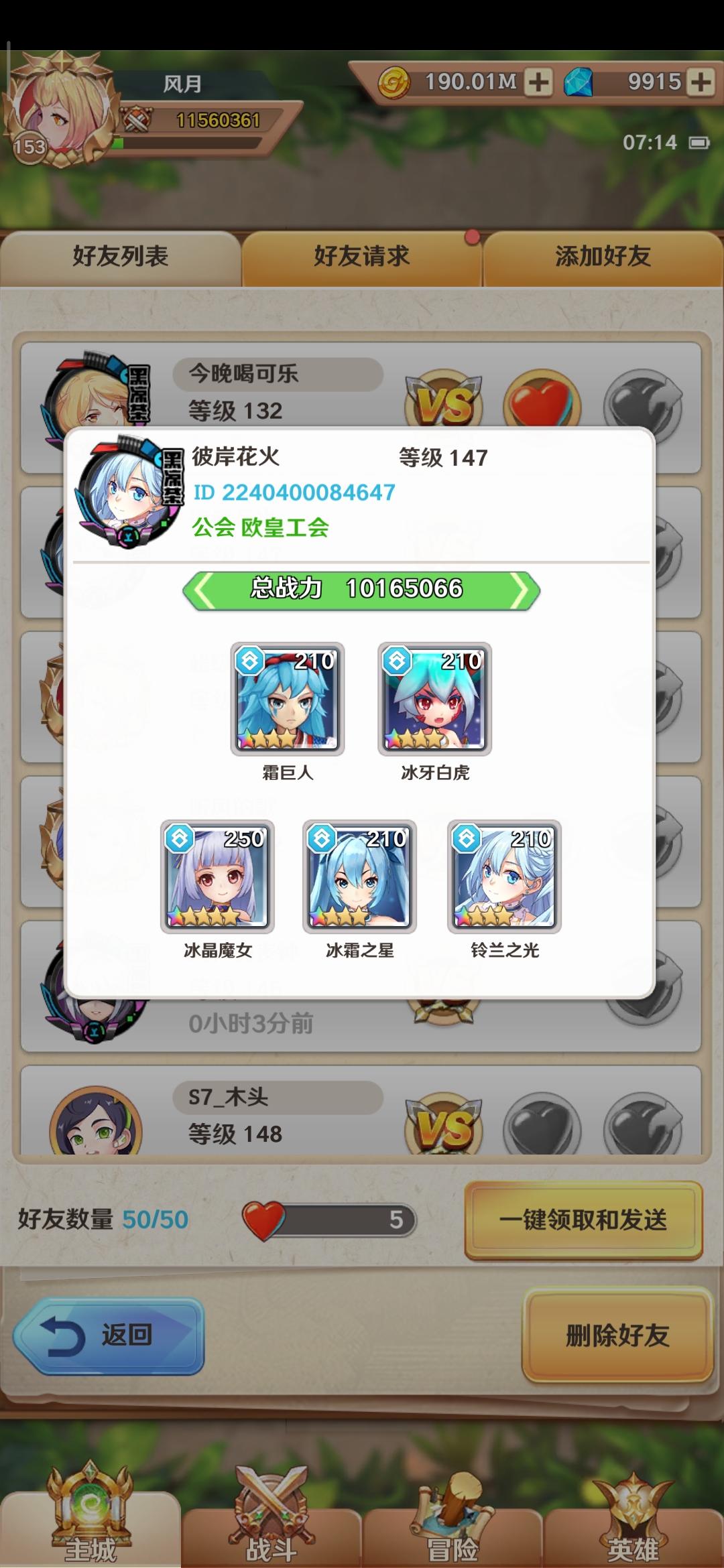This screenshot has height=1568, width=724.
Task: Add more diamonds with plus button
Action: pos(701,82)
